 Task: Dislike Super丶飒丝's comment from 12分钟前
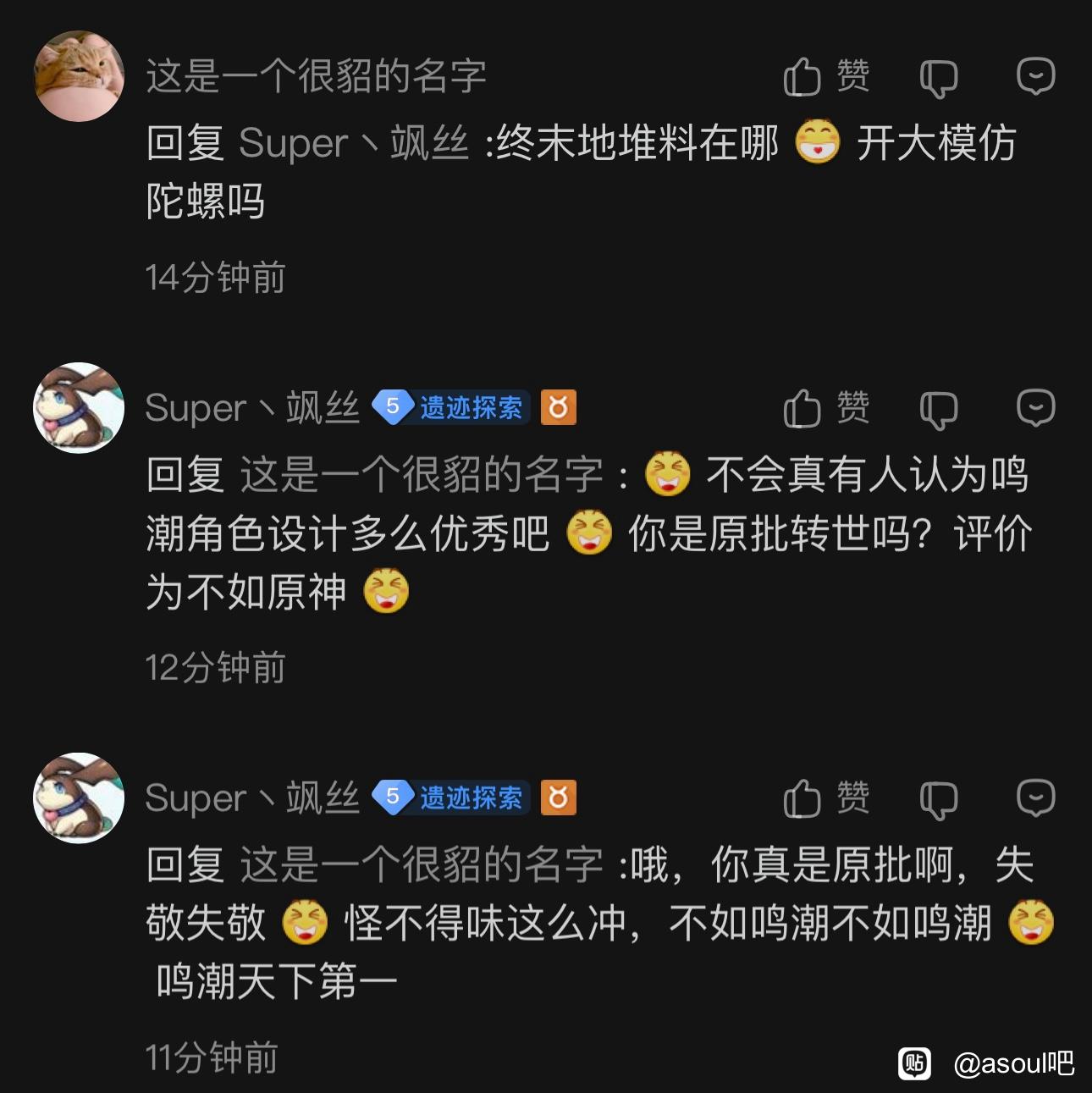pos(938,410)
